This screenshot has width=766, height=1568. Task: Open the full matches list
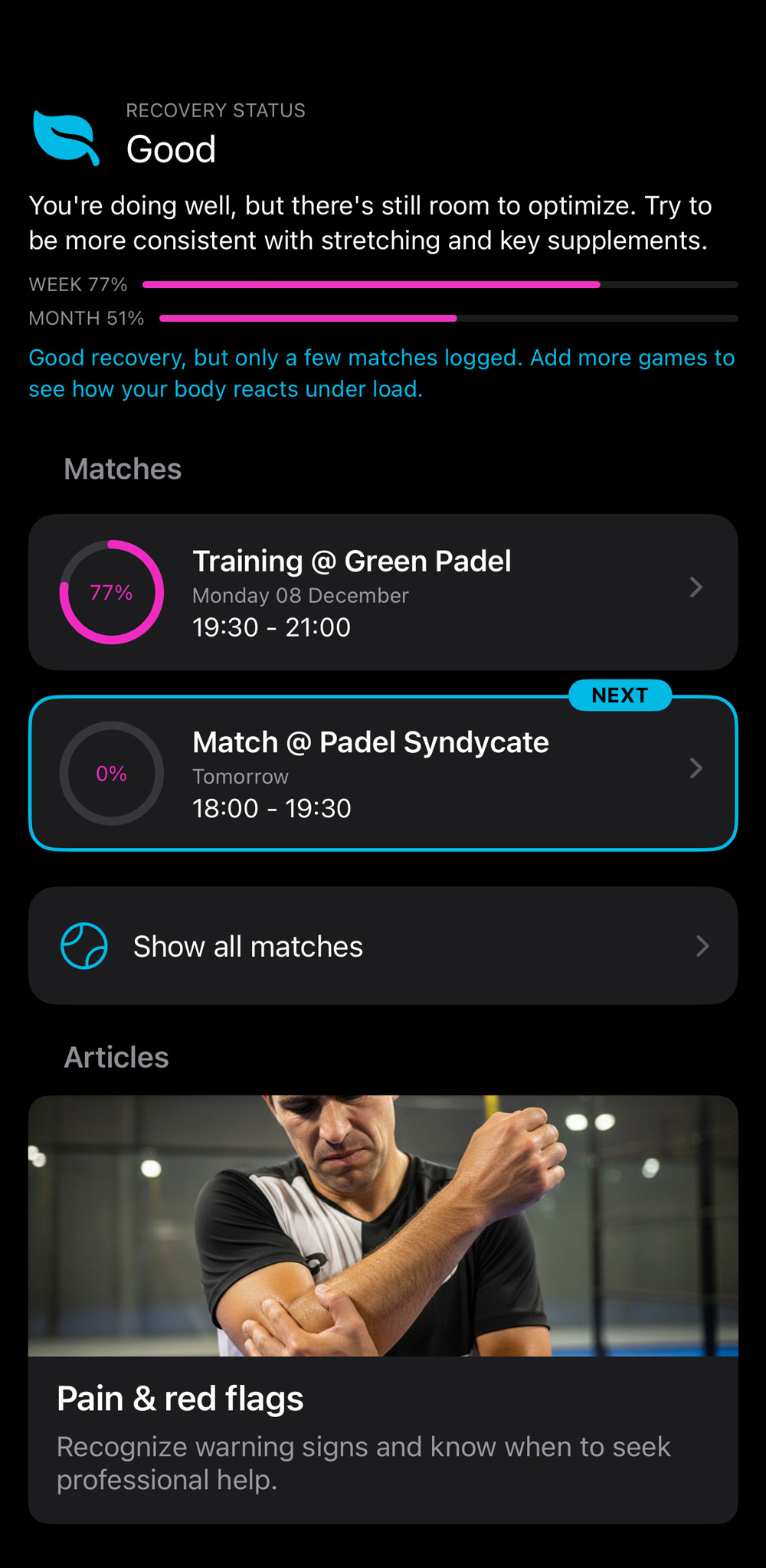pos(247,945)
